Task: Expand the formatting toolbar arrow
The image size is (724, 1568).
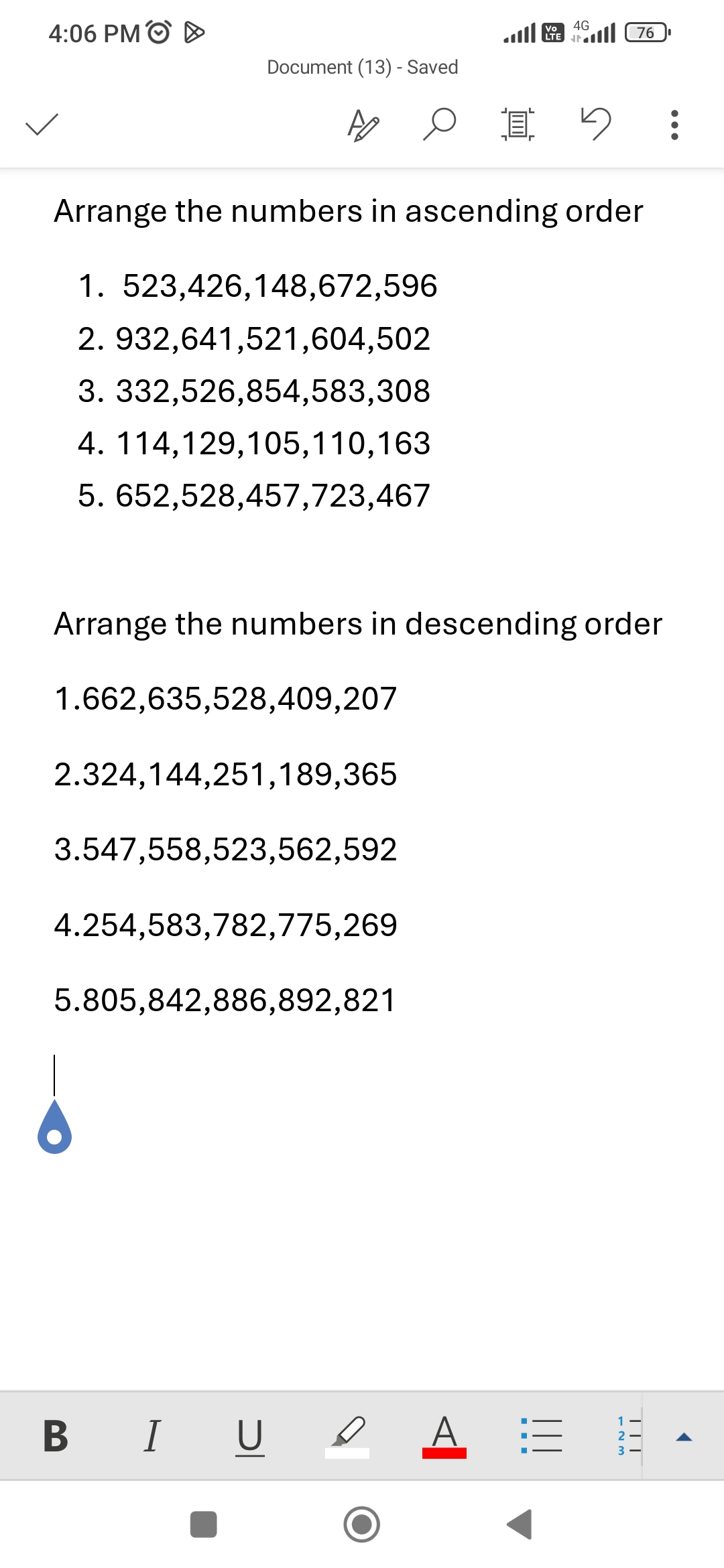Action: (684, 1437)
